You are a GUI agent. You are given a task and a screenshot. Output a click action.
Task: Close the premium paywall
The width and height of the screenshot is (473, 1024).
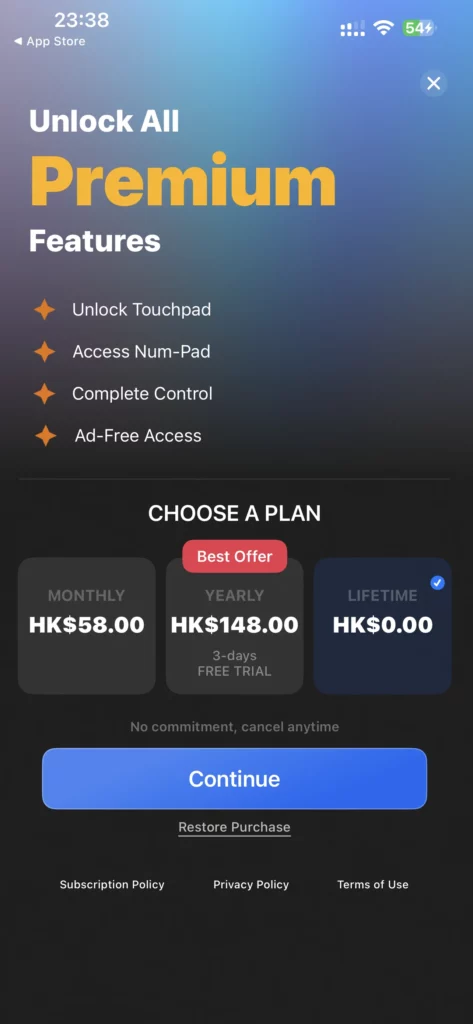[433, 84]
